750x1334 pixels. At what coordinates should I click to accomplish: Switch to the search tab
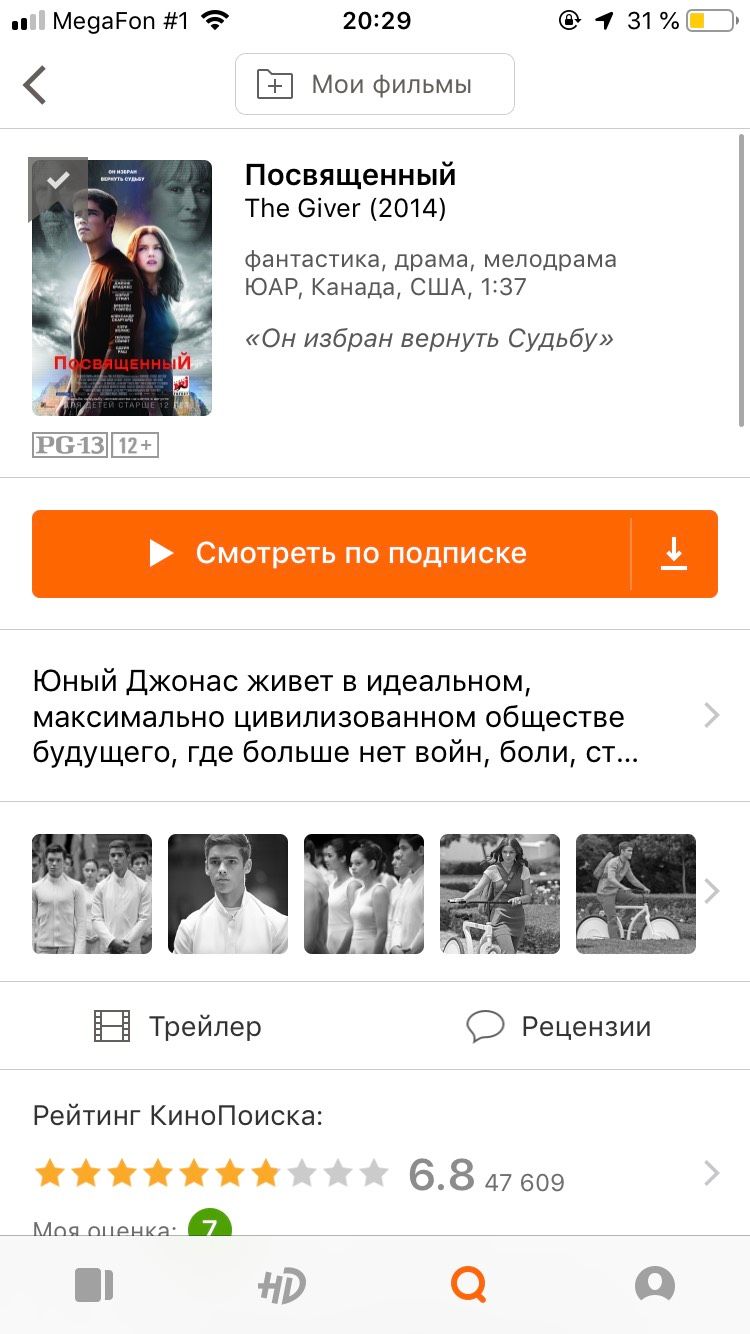click(x=468, y=1285)
